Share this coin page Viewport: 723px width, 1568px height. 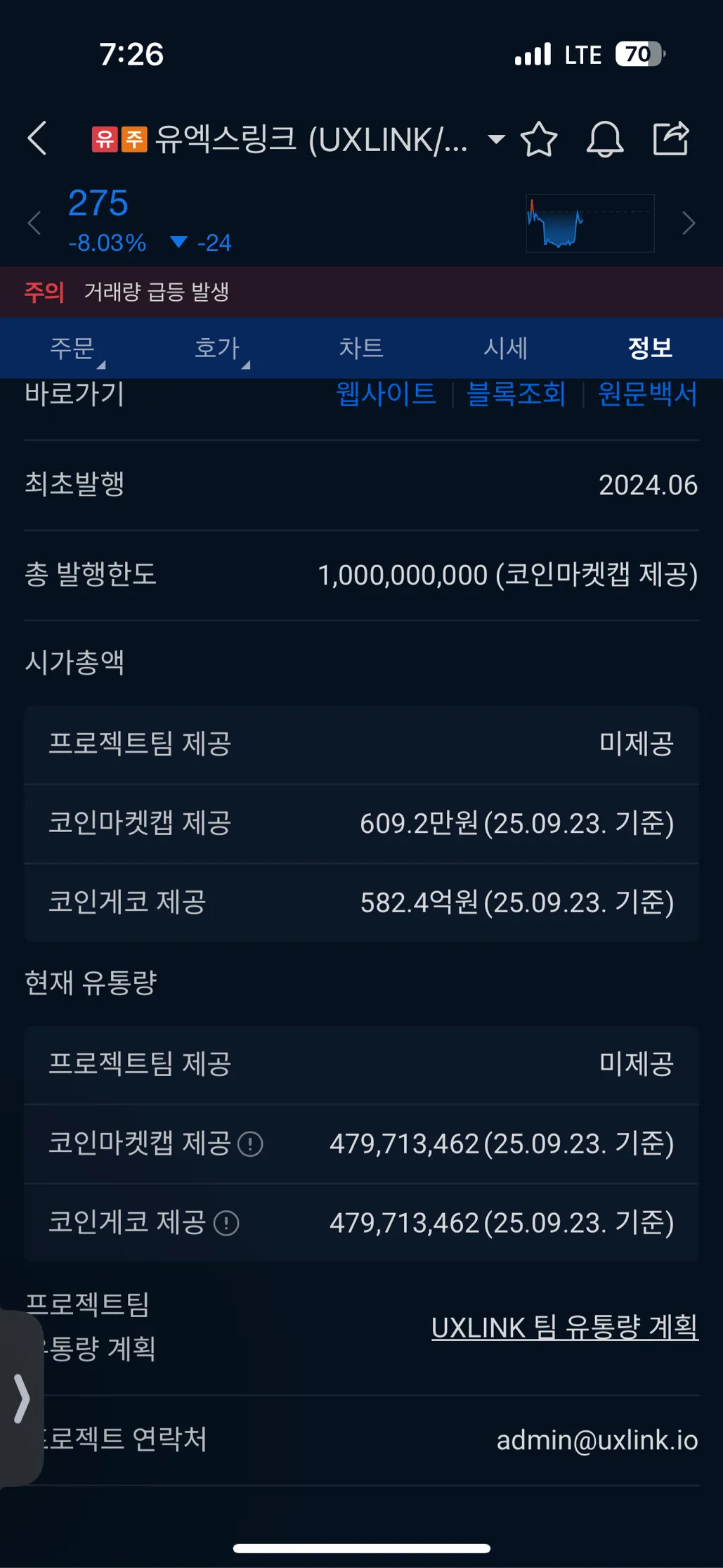point(671,138)
